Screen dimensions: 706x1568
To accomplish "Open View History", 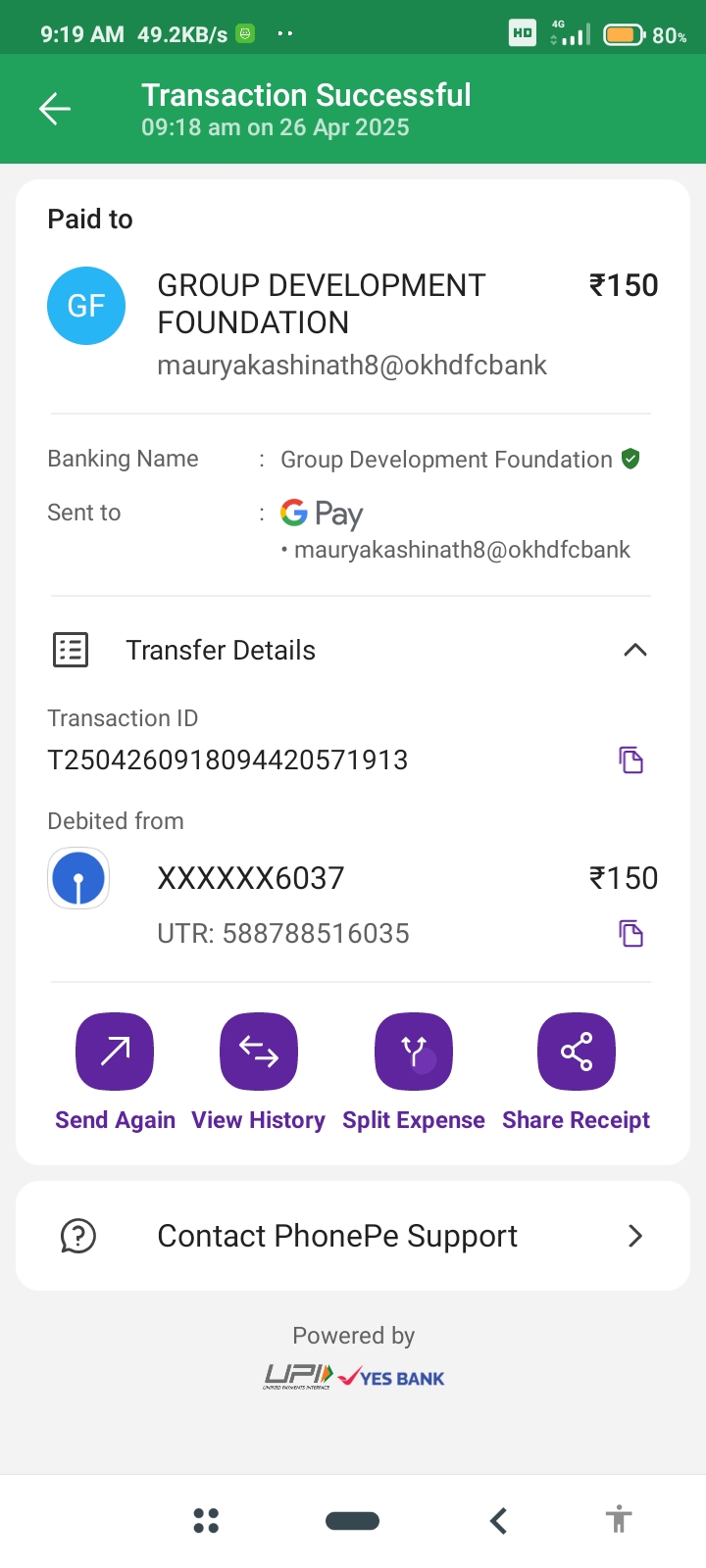I will [259, 1053].
